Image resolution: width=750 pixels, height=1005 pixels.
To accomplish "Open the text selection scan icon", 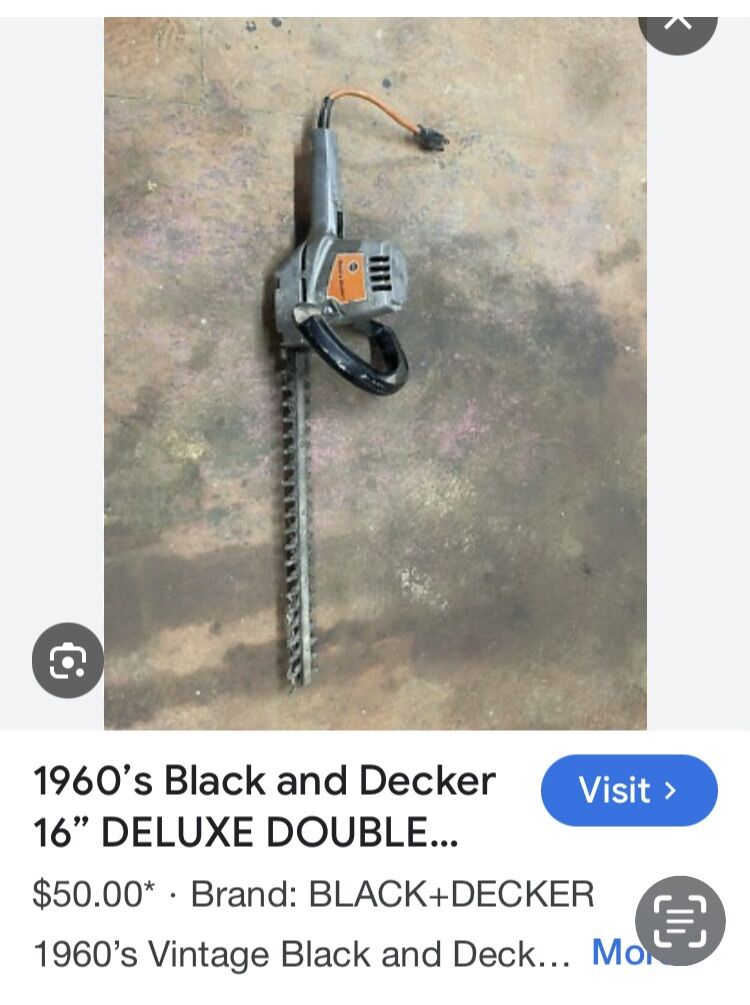I will (x=680, y=921).
